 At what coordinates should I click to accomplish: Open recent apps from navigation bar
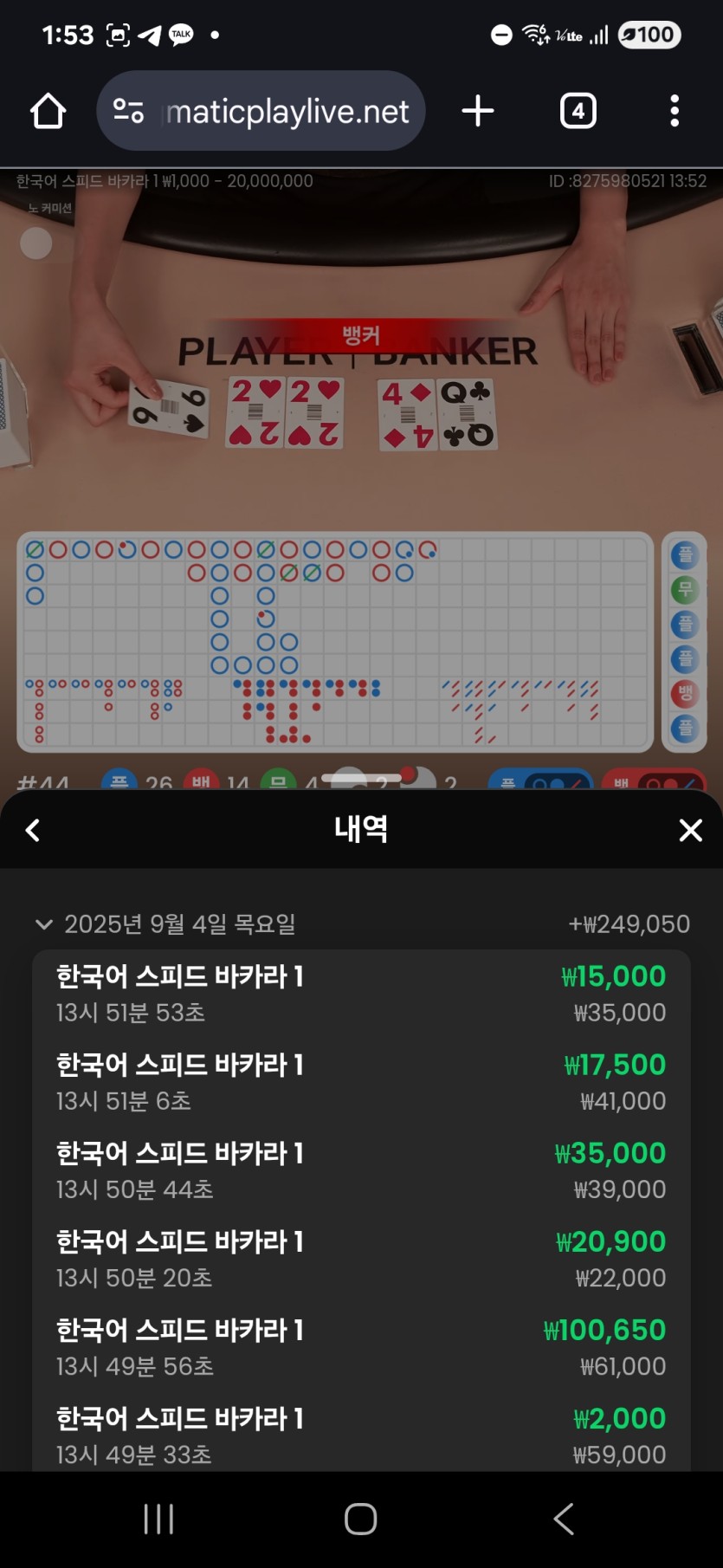158,1519
